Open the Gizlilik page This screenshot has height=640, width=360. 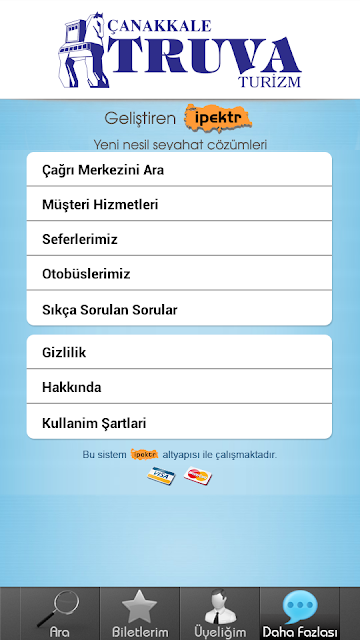click(x=179, y=352)
